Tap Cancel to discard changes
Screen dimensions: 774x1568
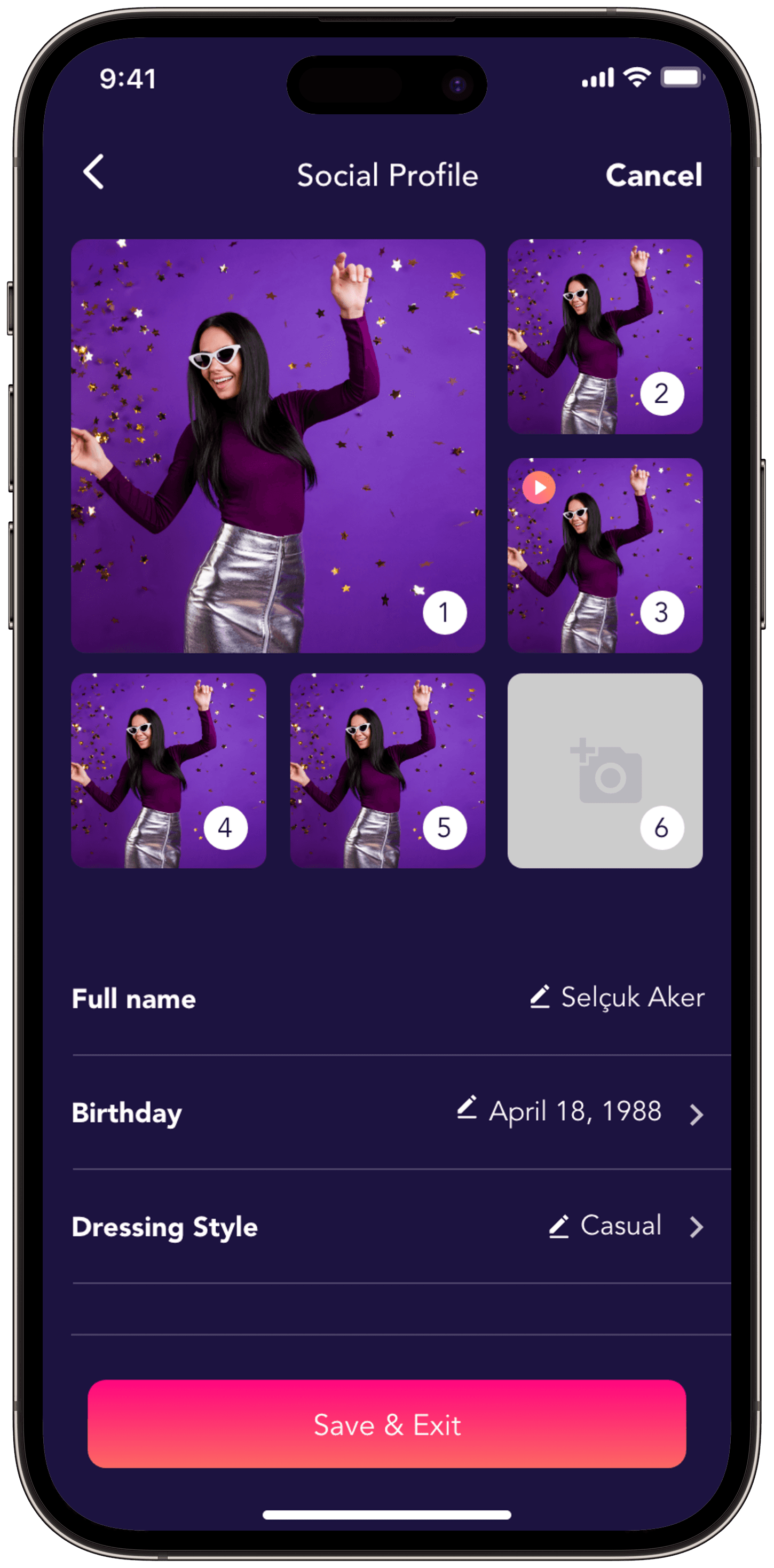[x=653, y=175]
